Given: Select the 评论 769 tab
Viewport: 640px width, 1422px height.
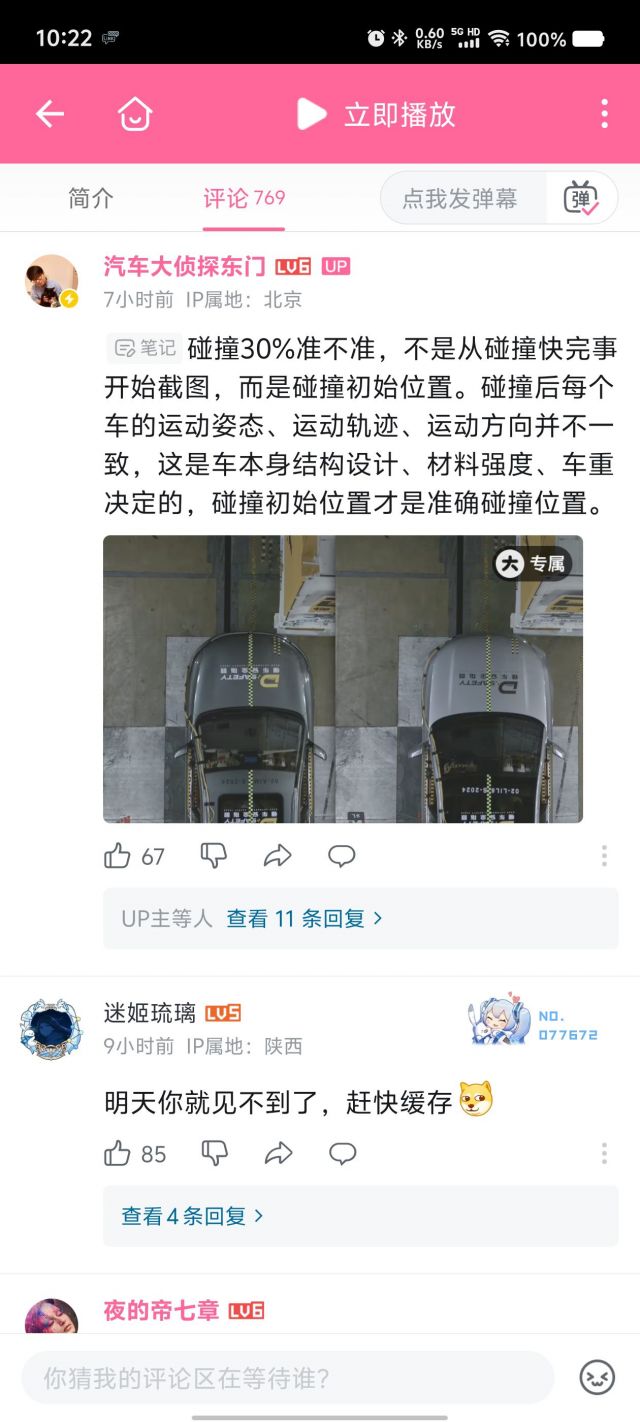Looking at the screenshot, I should (x=244, y=198).
